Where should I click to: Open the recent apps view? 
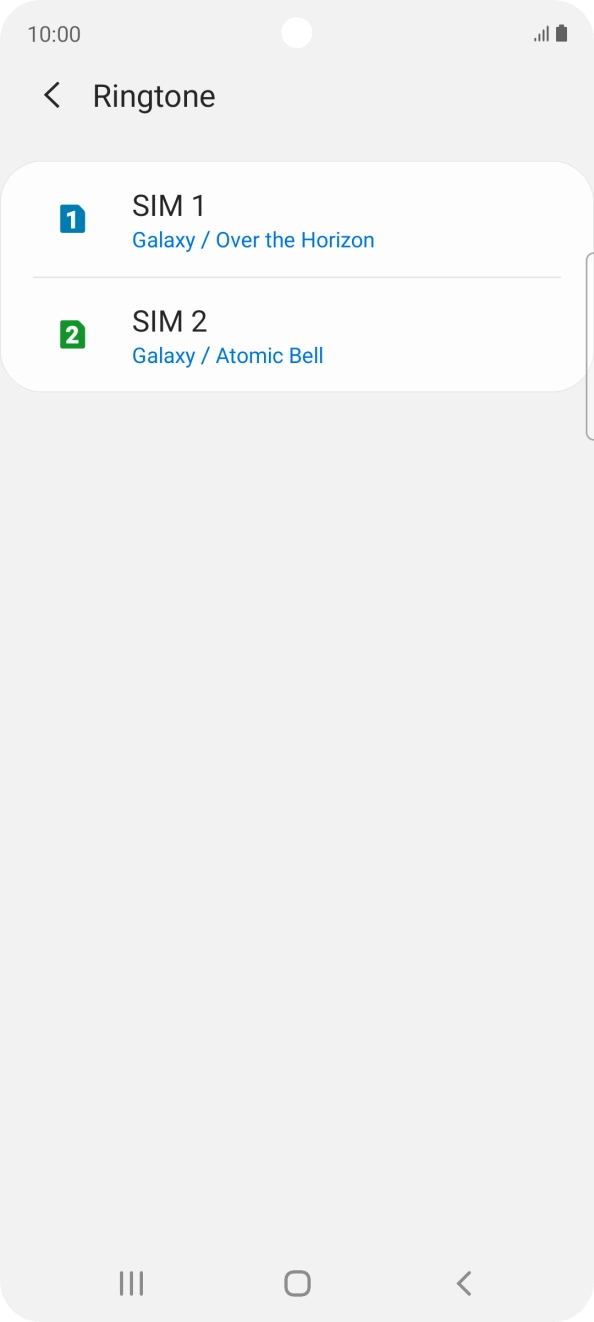131,1283
